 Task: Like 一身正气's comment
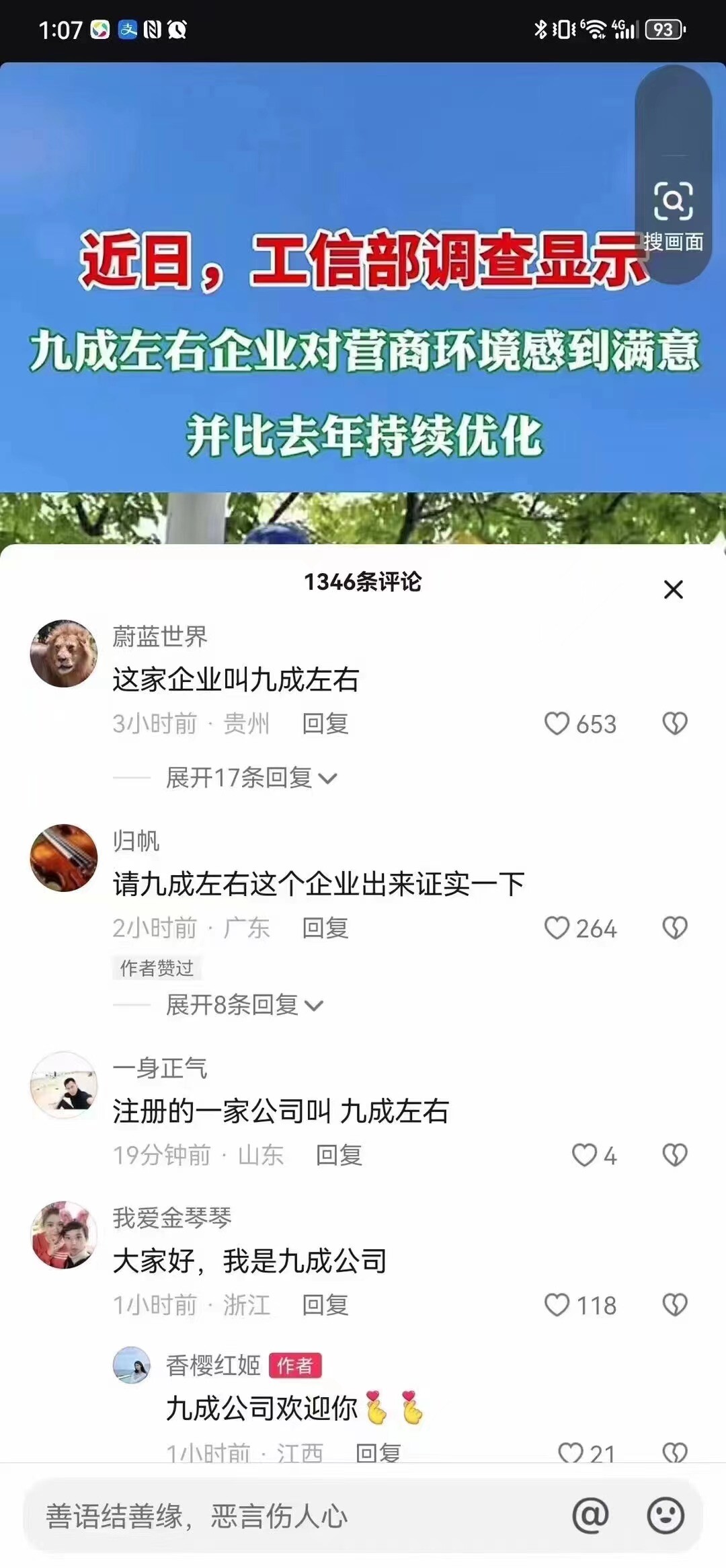(x=584, y=1155)
